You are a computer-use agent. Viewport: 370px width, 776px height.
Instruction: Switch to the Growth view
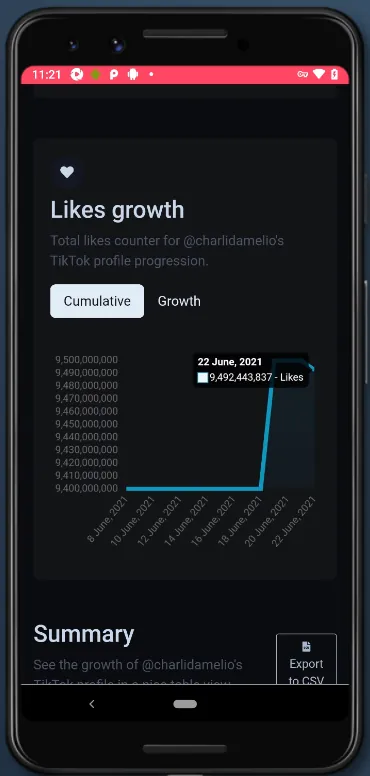tap(179, 301)
